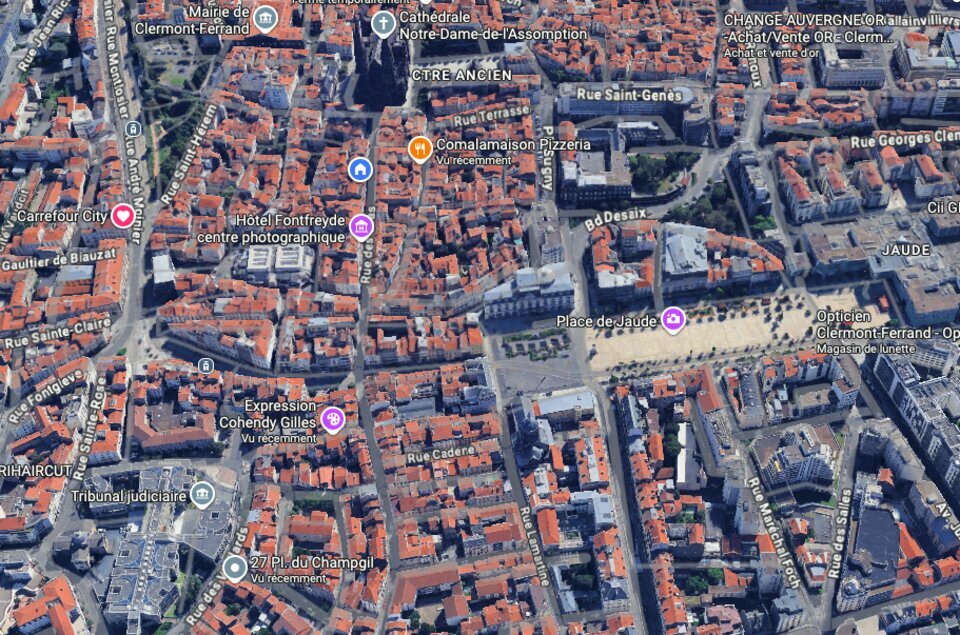Open the Tribunal judiciaire marker
The image size is (960, 635).
pyautogui.click(x=202, y=494)
